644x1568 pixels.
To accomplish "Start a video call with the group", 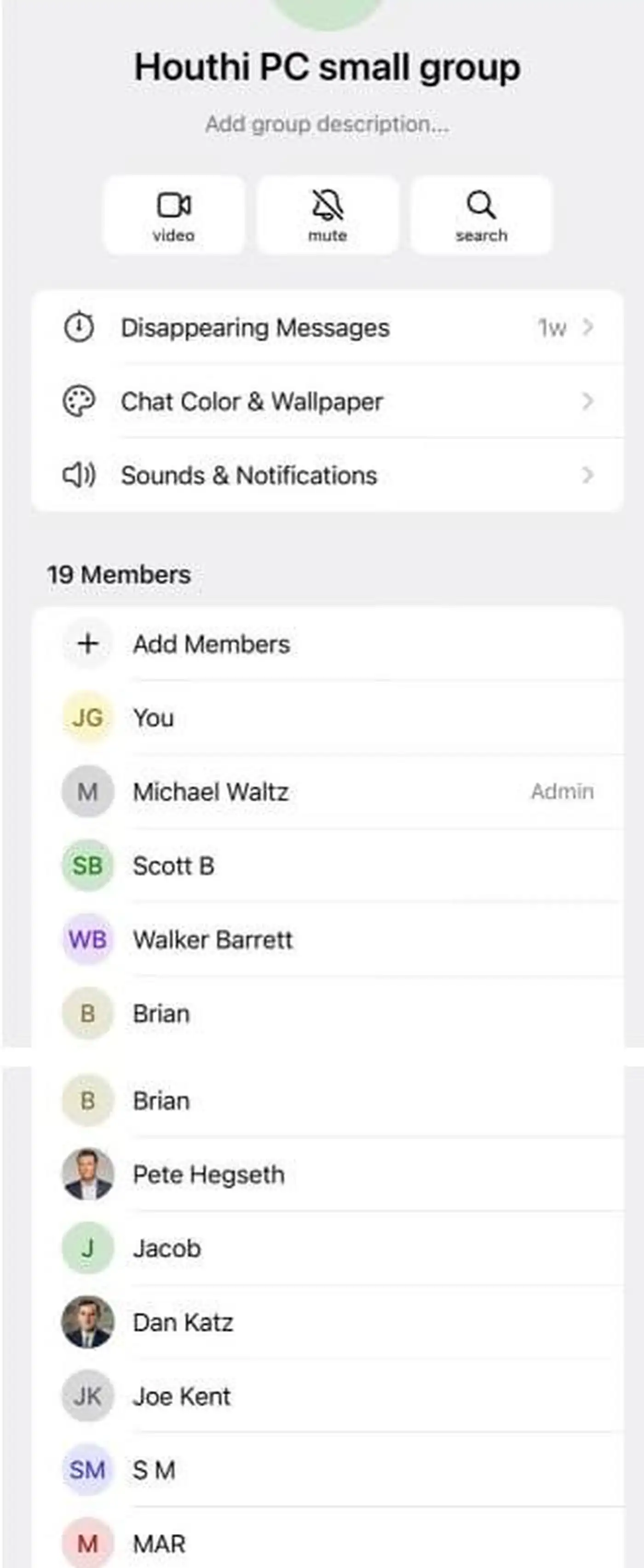I will click(x=174, y=214).
